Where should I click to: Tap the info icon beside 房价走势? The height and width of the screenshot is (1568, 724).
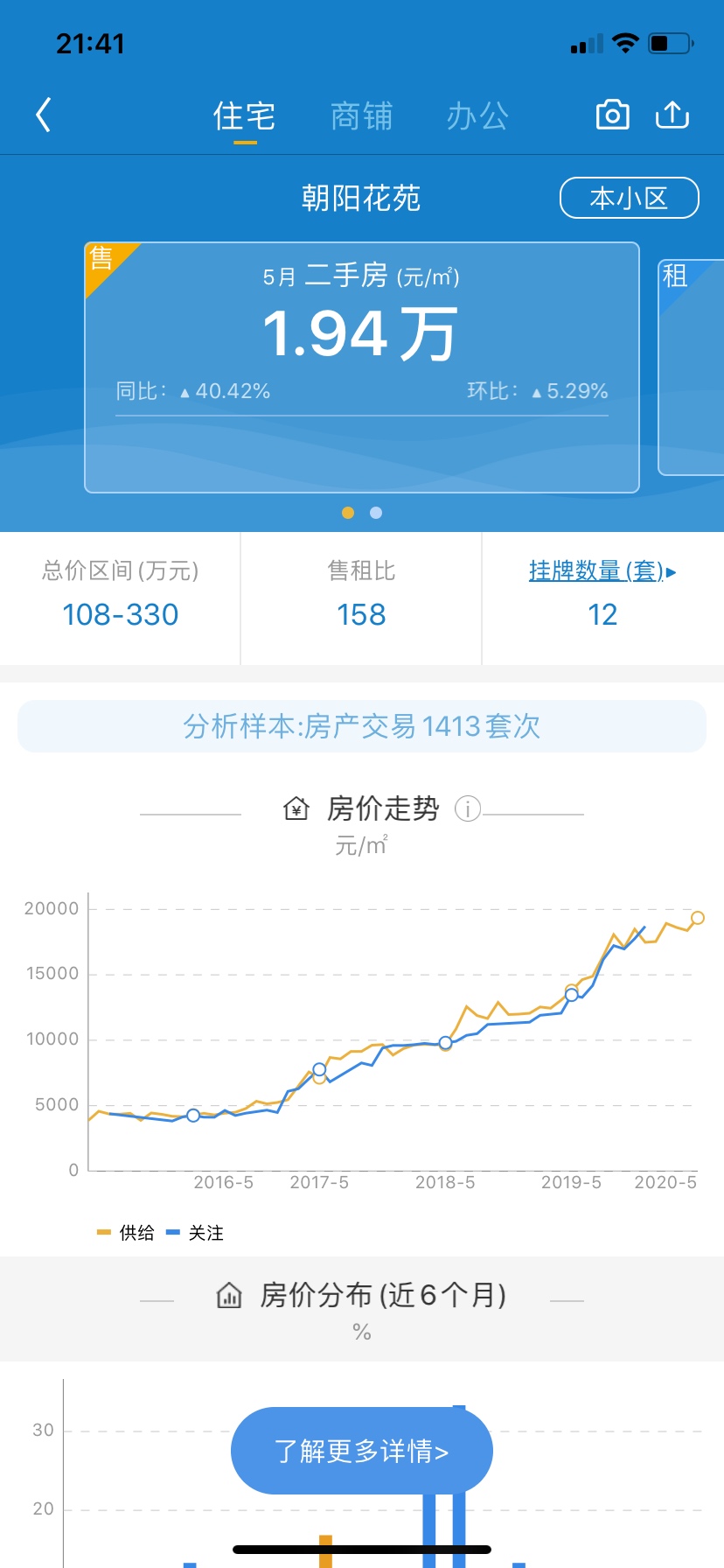click(x=468, y=809)
